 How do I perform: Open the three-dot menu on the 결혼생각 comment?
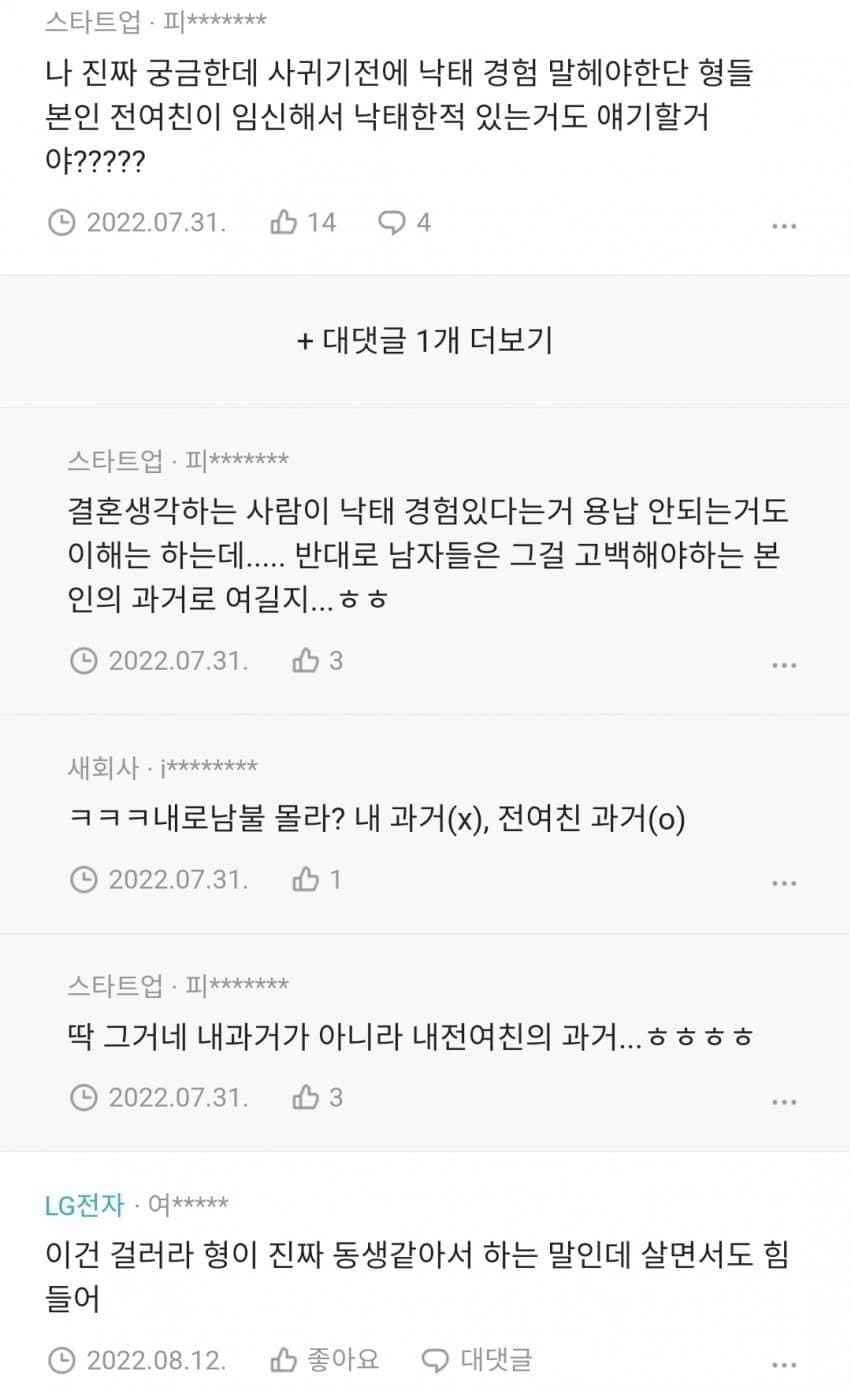click(786, 663)
